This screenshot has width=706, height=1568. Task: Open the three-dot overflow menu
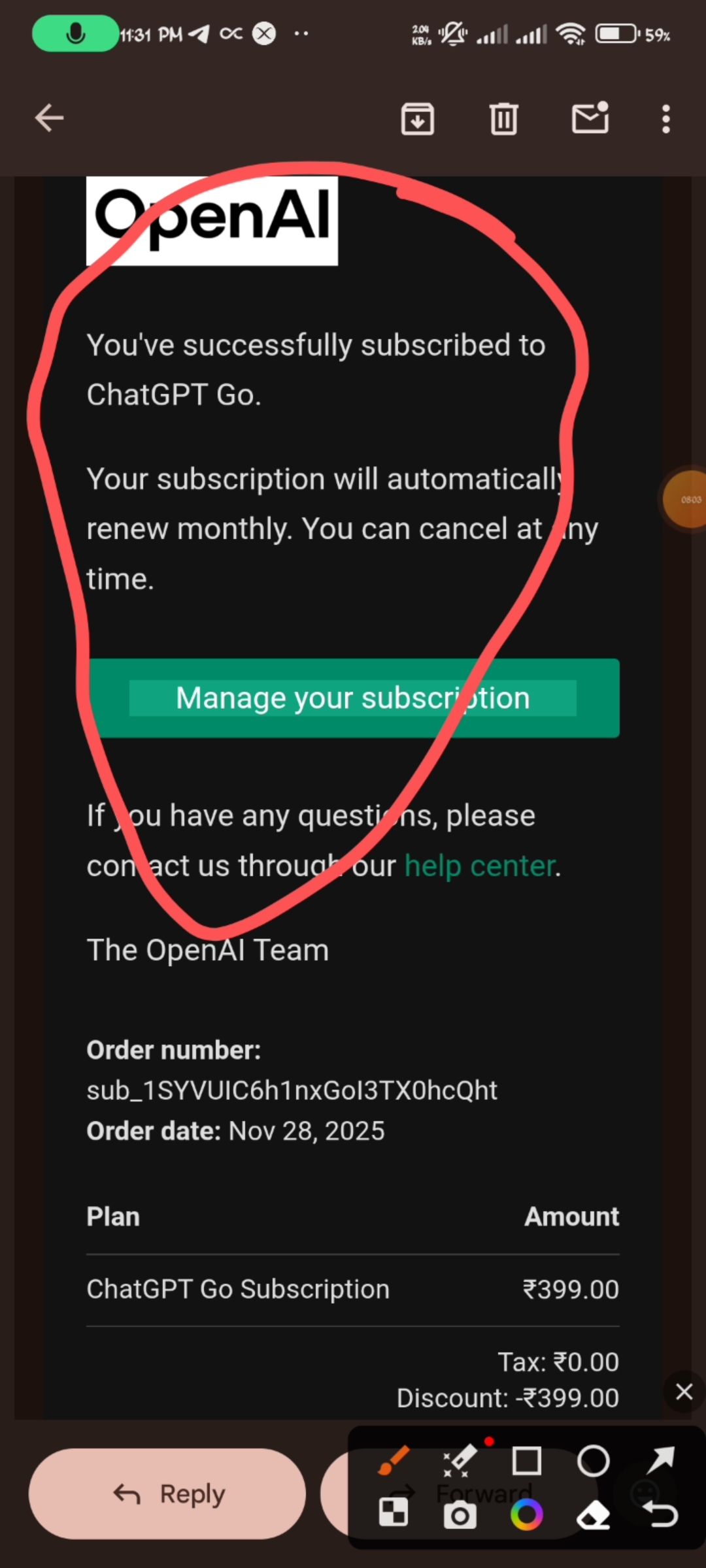coord(665,119)
